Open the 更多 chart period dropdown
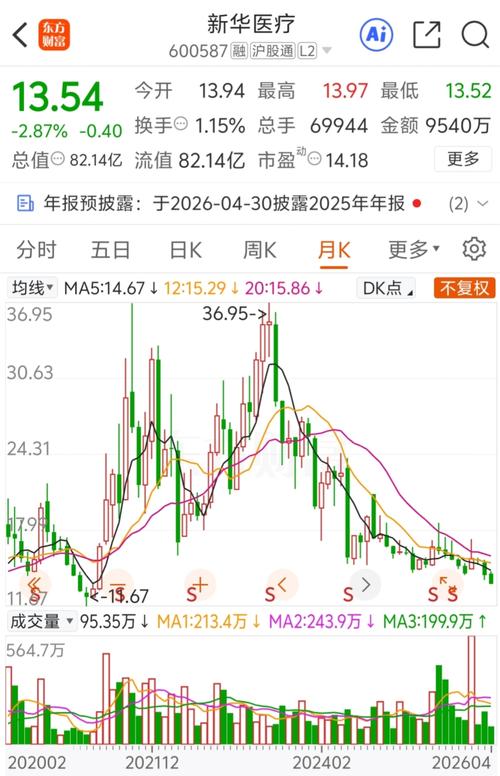The image size is (500, 776). (413, 249)
